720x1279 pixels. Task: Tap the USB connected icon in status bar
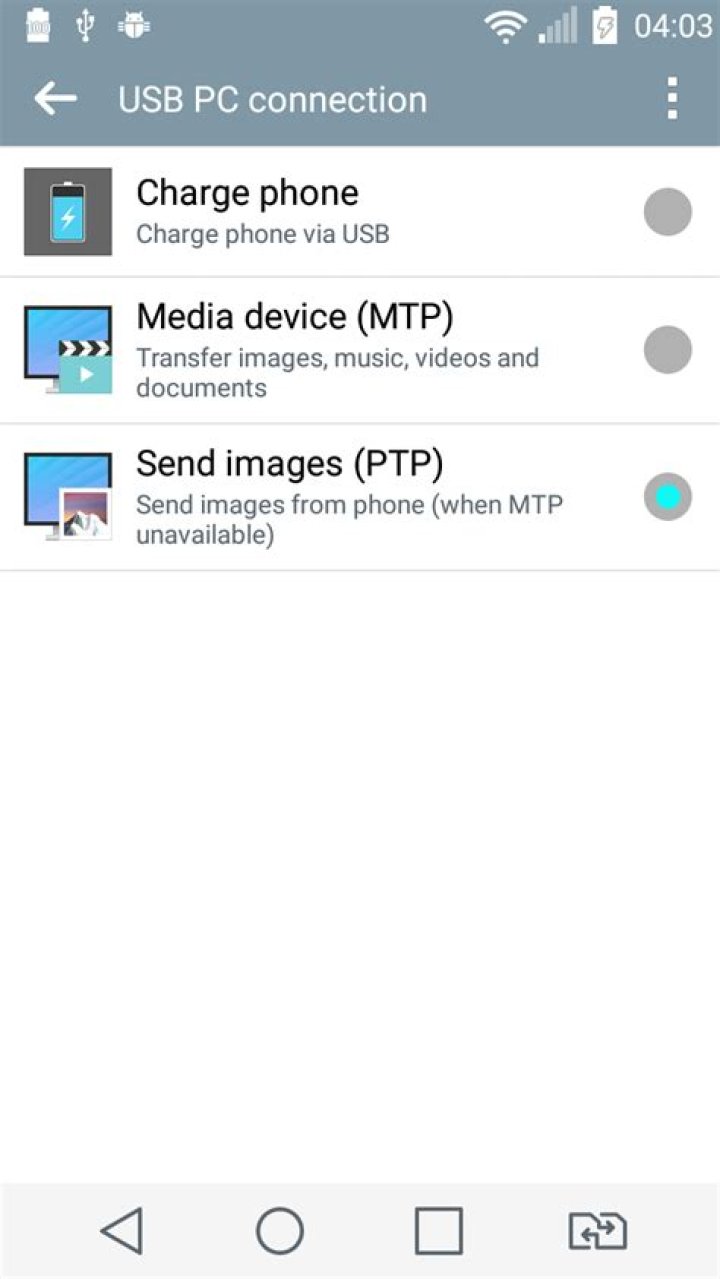pyautogui.click(x=85, y=23)
